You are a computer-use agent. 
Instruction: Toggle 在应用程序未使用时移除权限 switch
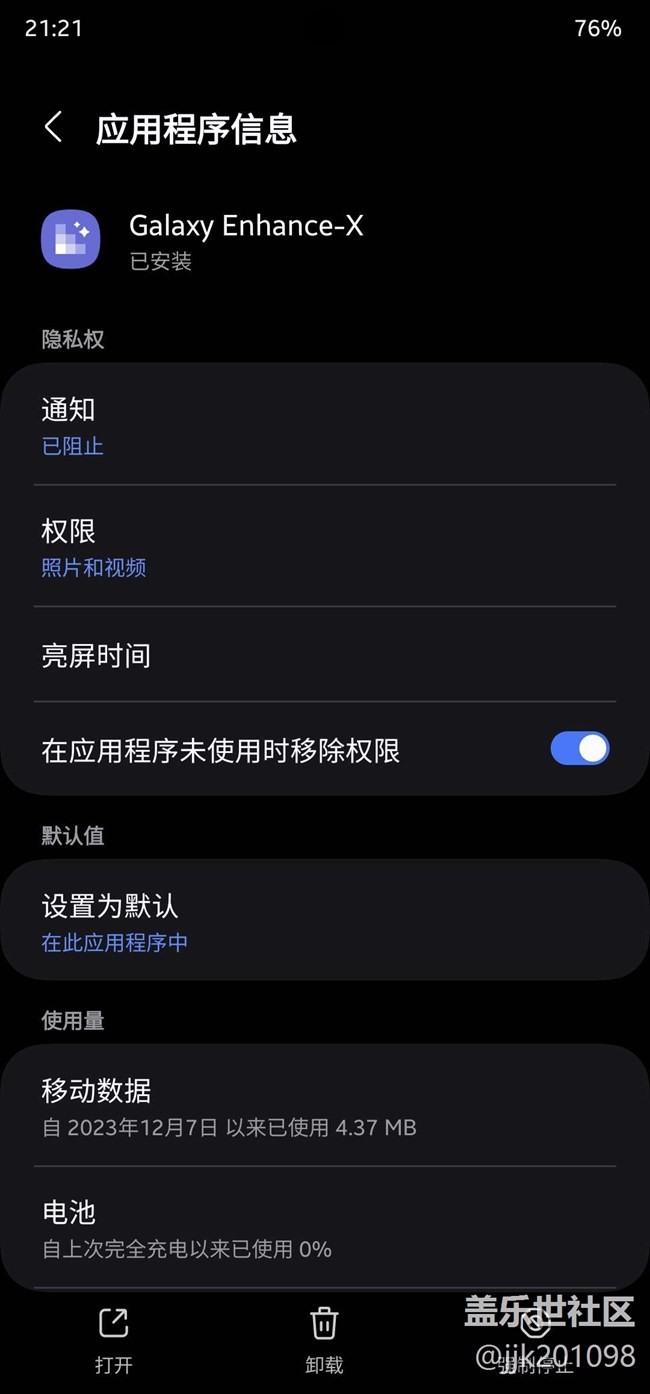click(x=579, y=749)
